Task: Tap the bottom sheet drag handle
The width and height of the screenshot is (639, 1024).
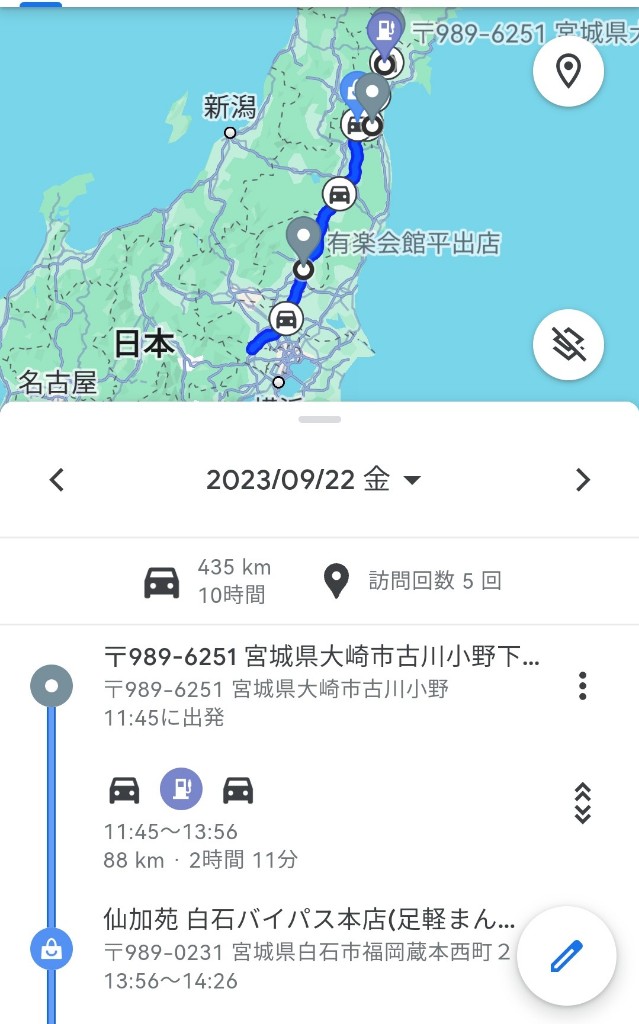Action: (319, 419)
